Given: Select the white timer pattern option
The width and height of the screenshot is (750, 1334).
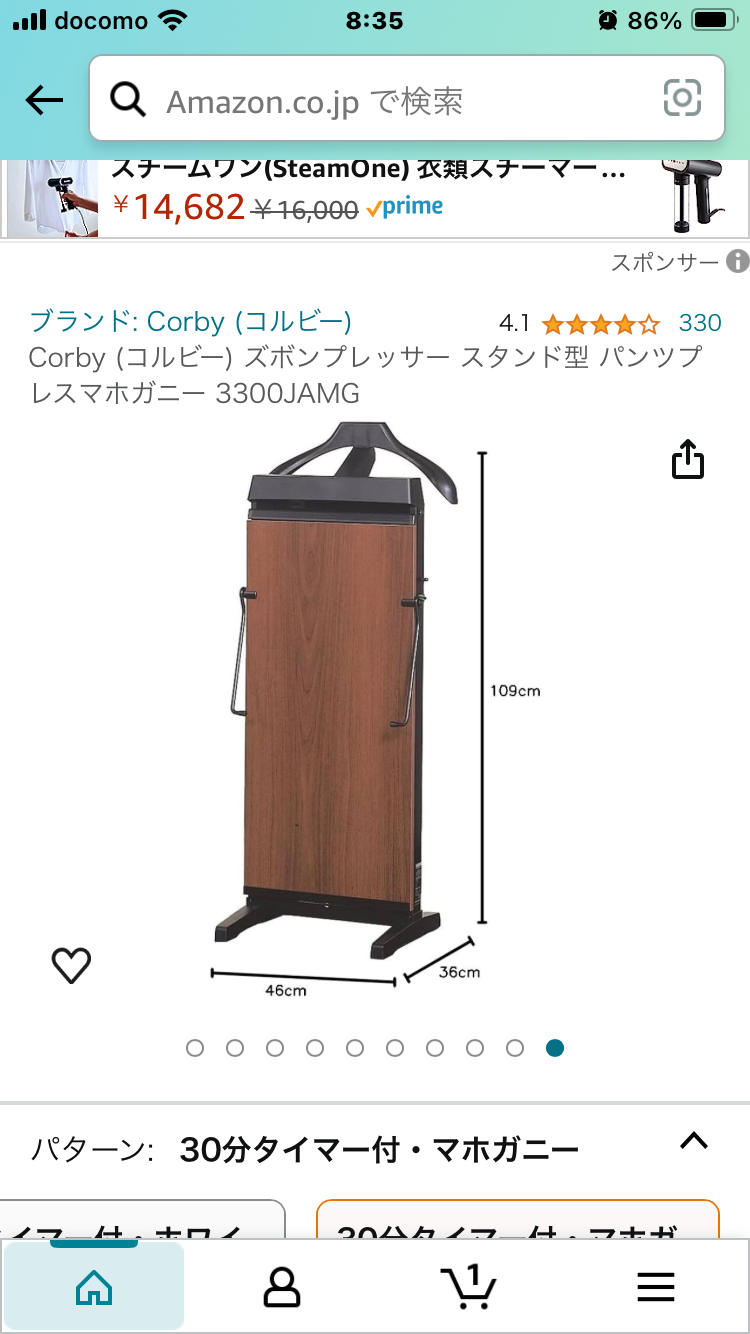Looking at the screenshot, I should (x=140, y=1225).
